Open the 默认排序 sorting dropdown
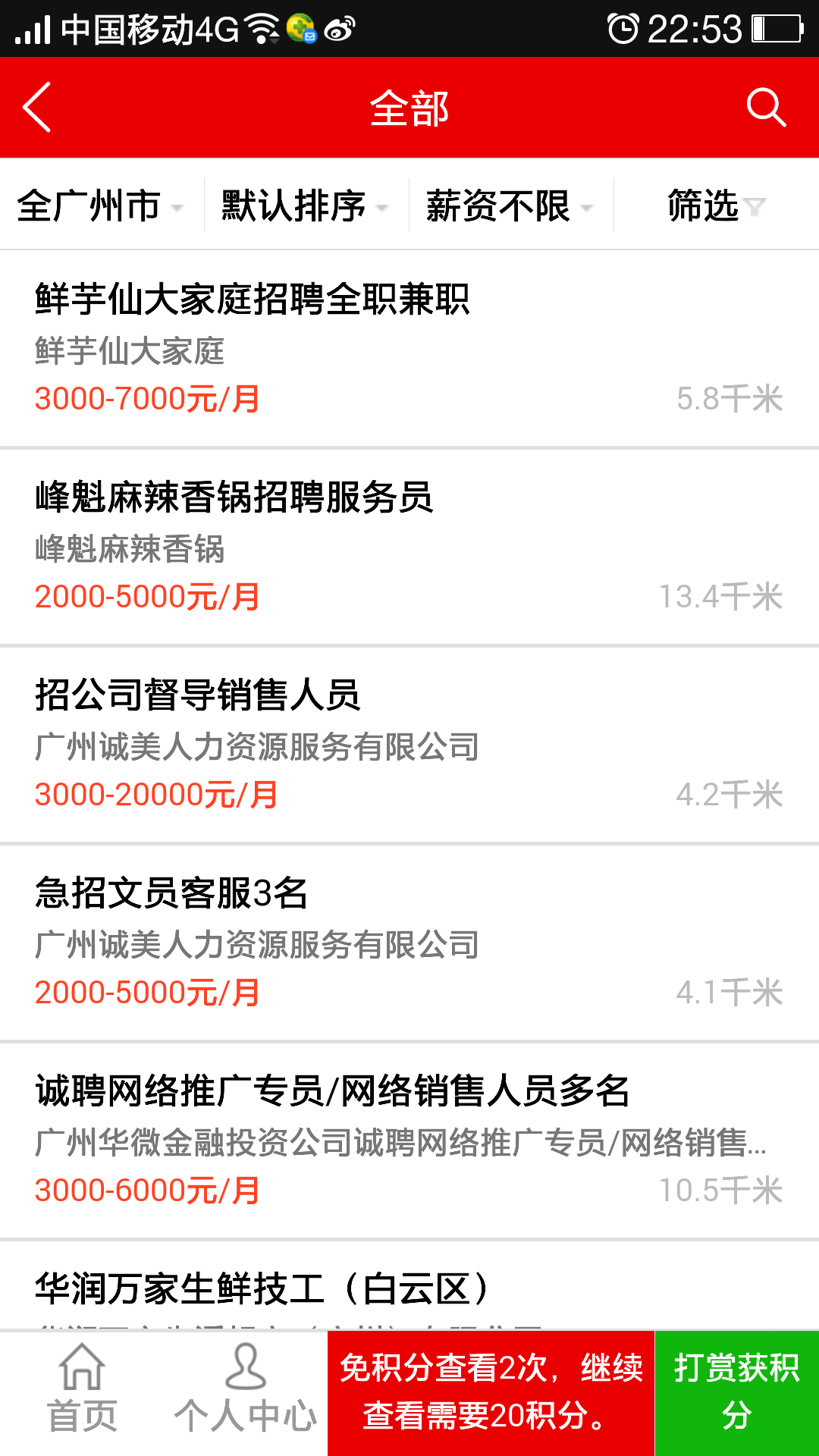Screen dimensions: 819x1456 [x=305, y=206]
